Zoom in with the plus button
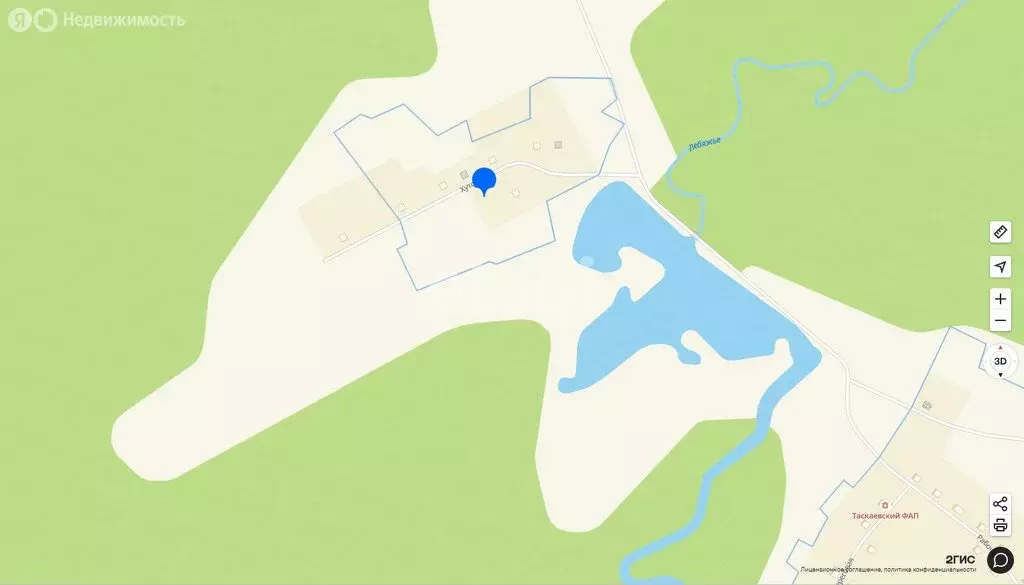Image resolution: width=1024 pixels, height=585 pixels. click(x=1000, y=299)
